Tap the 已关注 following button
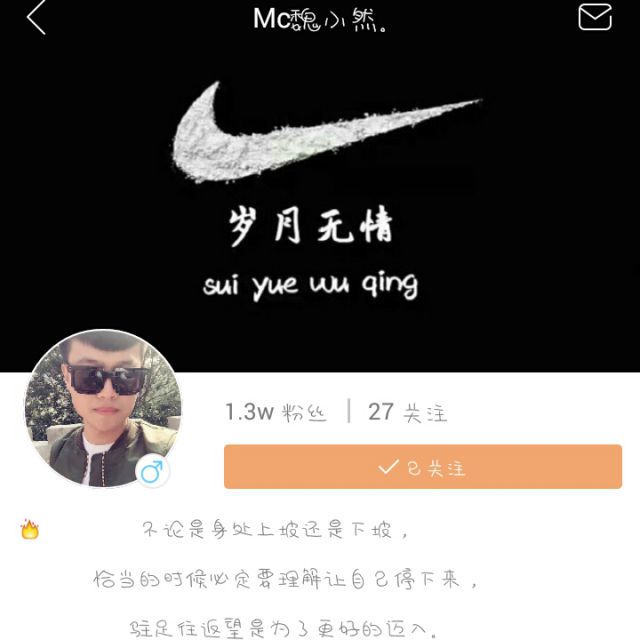The image size is (640, 640). pyautogui.click(x=422, y=467)
